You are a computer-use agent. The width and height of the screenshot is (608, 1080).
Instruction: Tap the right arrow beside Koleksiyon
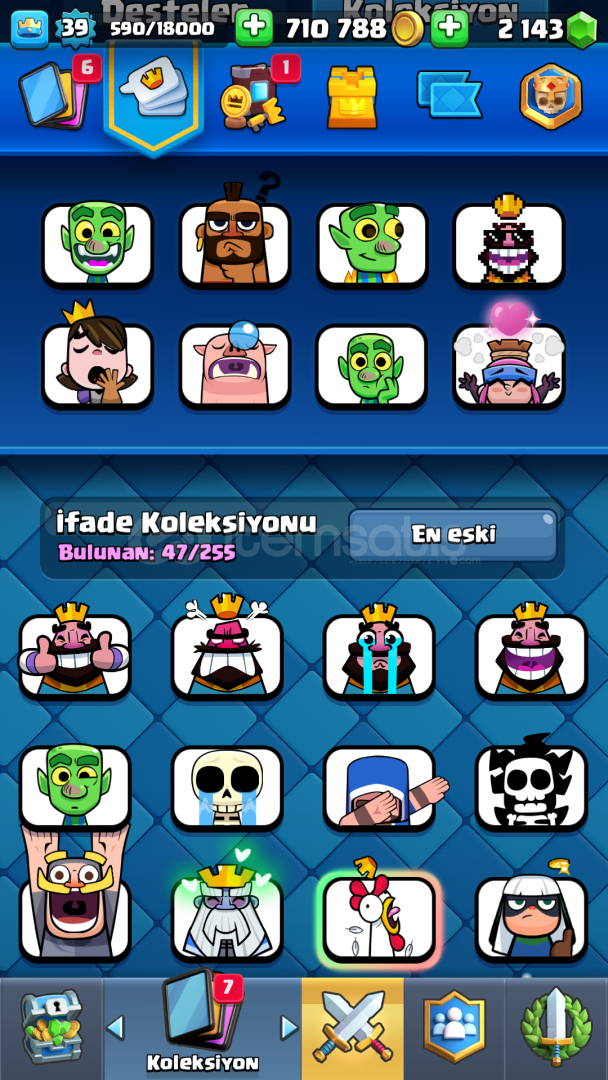coord(289,1028)
